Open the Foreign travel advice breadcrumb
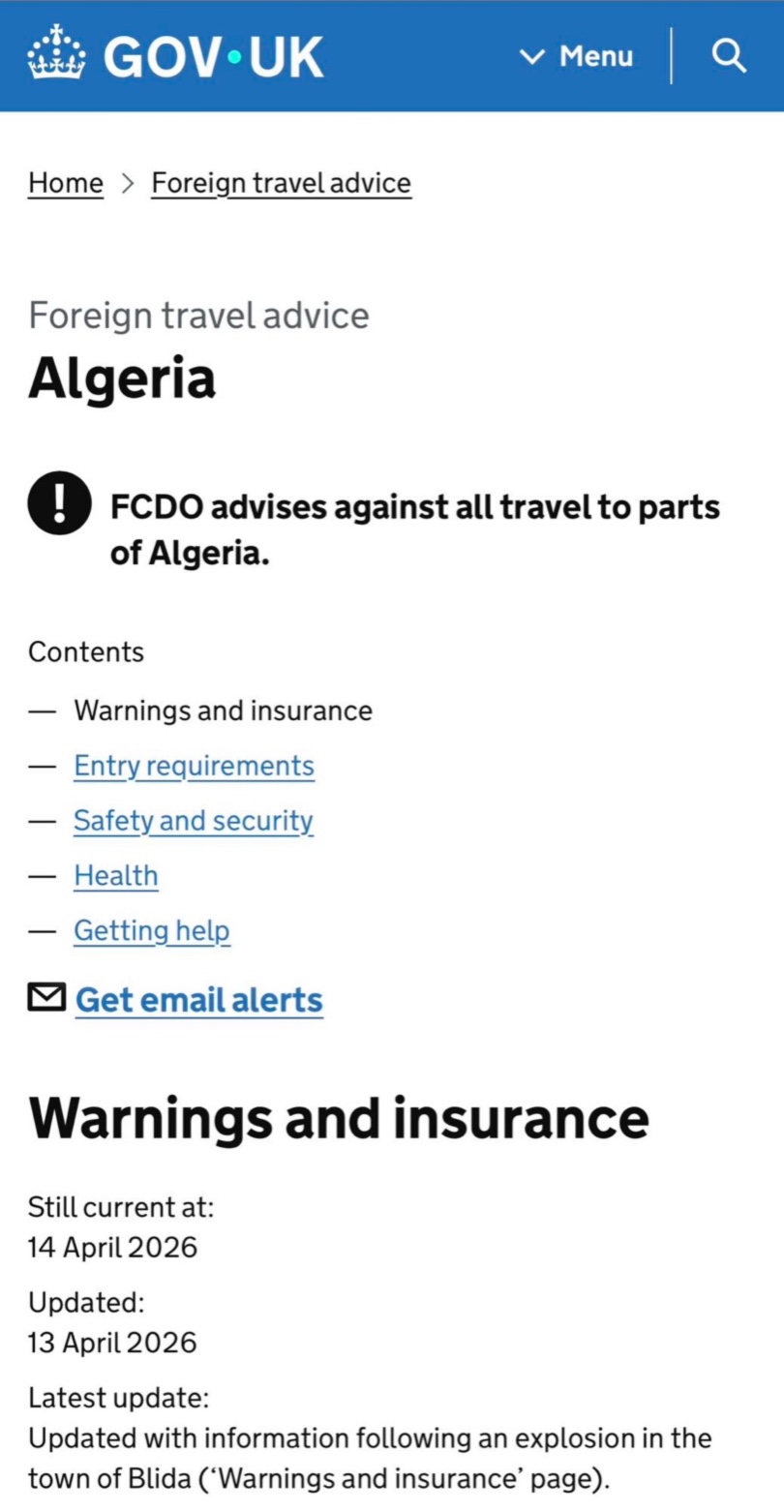Viewport: 784px width, 1512px height. (281, 183)
